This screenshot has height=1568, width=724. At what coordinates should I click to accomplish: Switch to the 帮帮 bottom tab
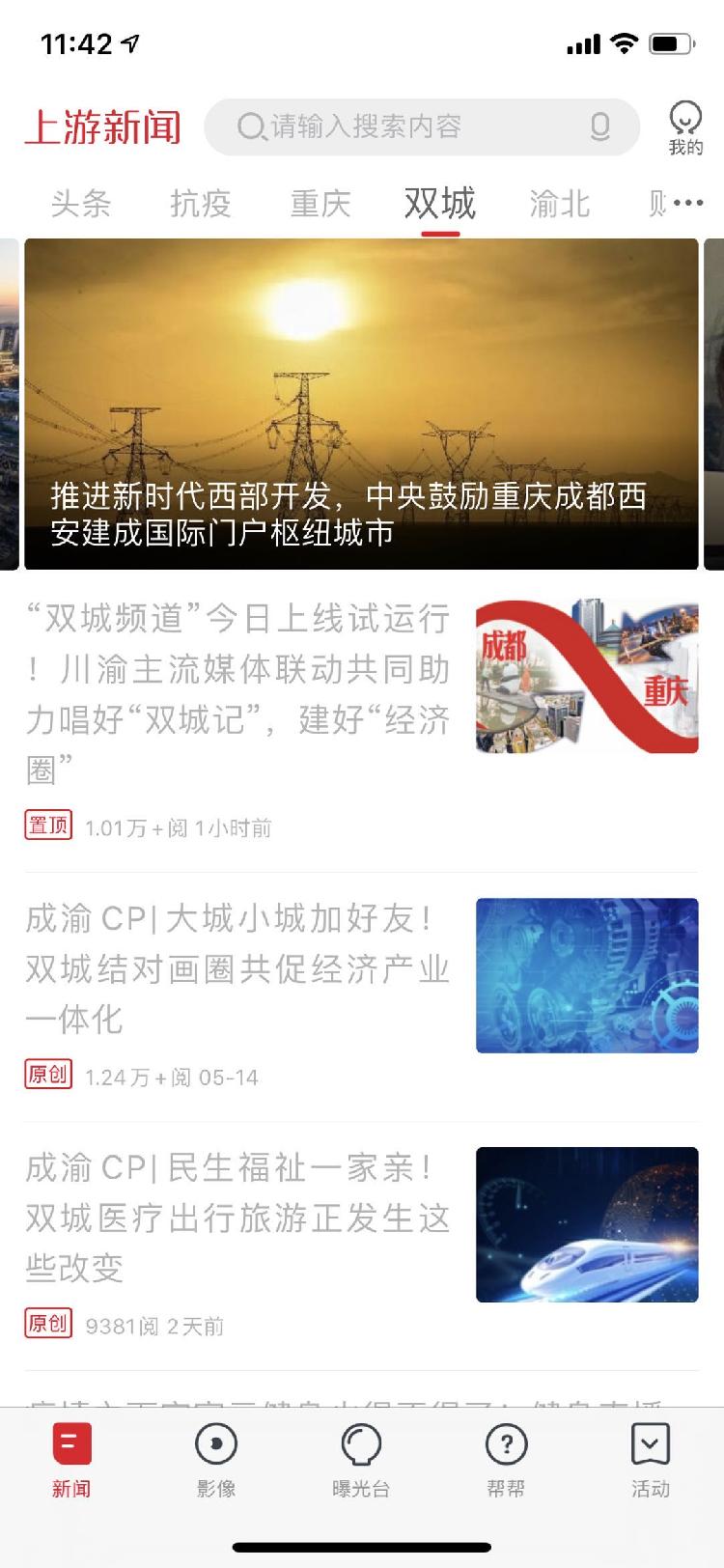coord(506,1459)
